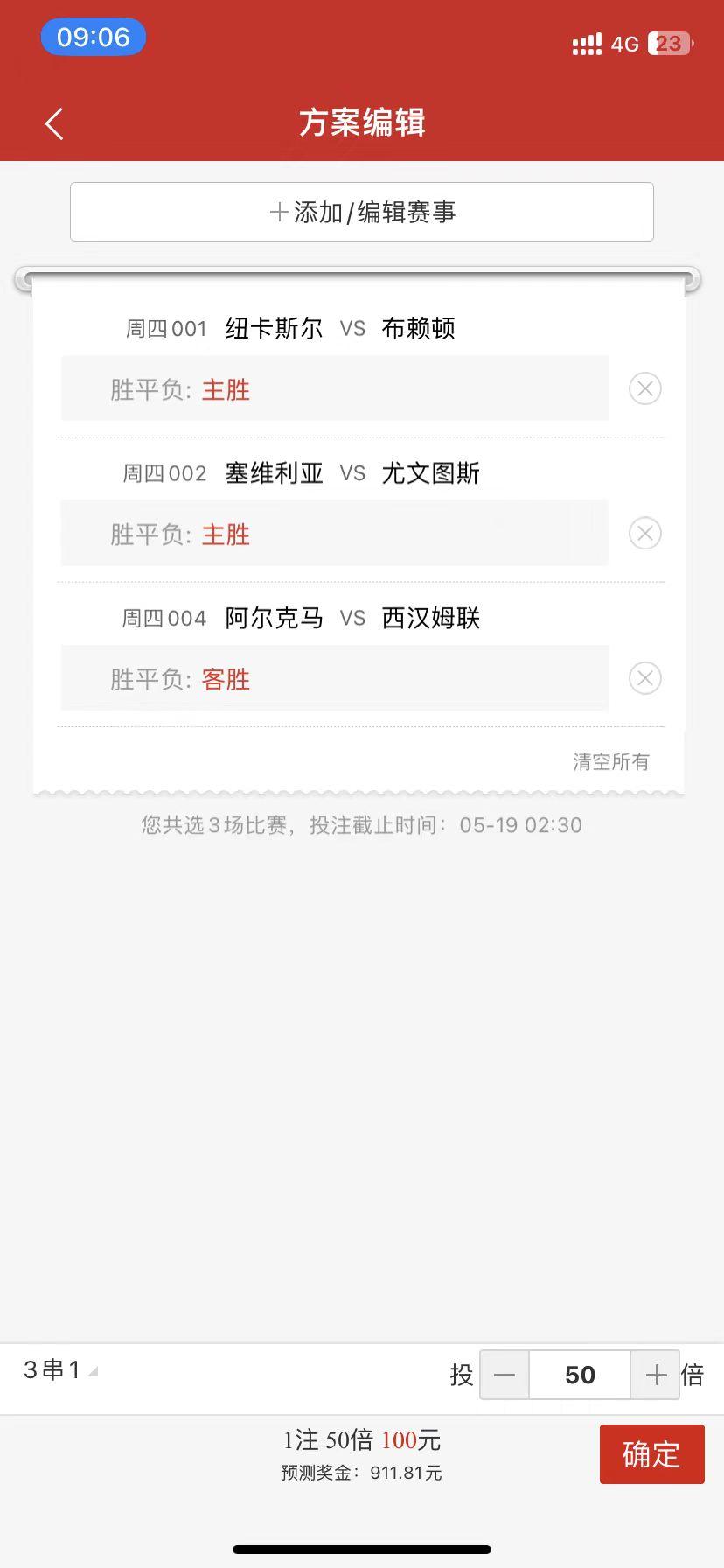Tap the 预测奖金 911.81元 summary text
The image size is (724, 1568).
coord(361,1473)
